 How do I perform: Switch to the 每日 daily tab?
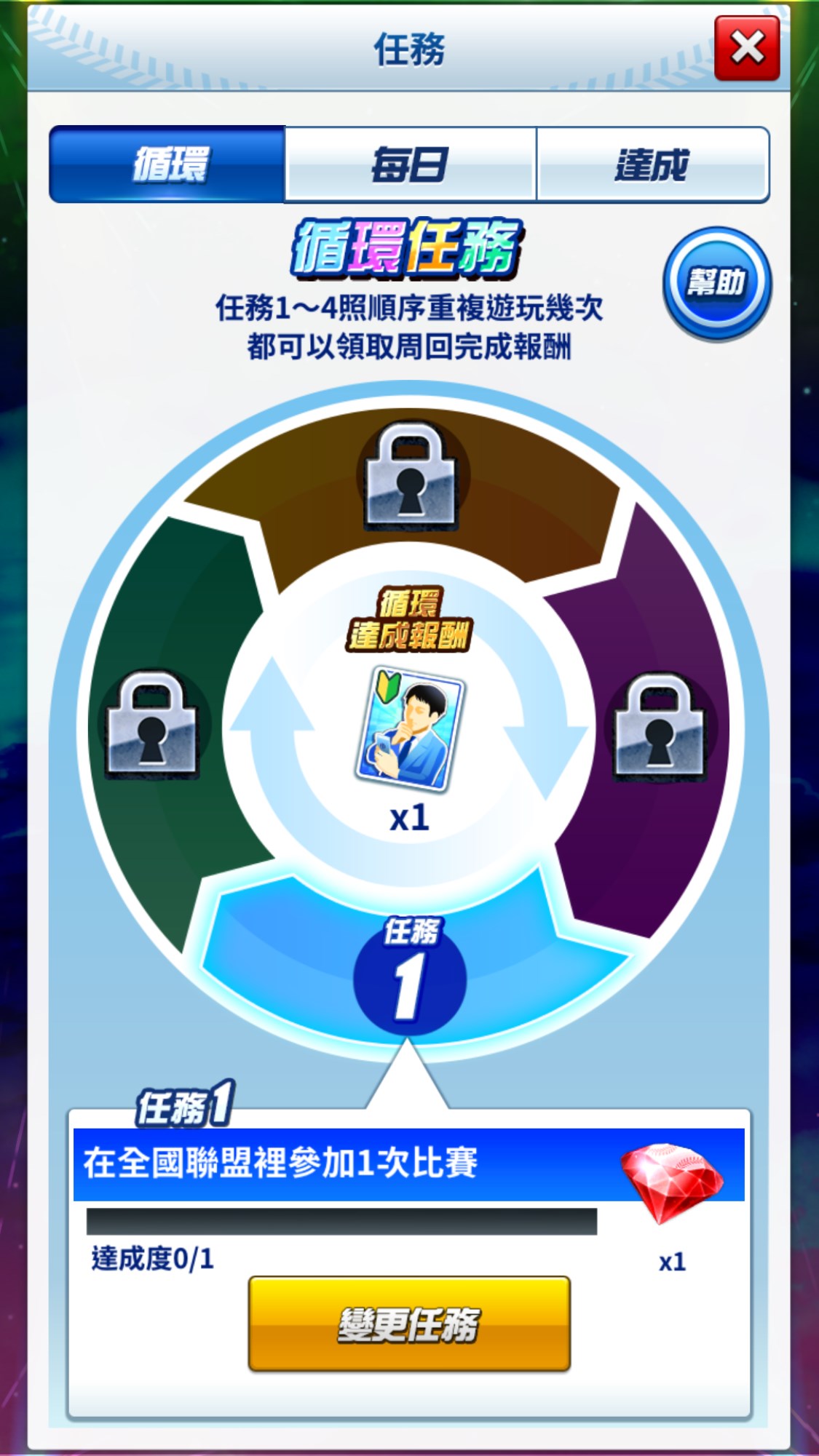click(x=410, y=164)
